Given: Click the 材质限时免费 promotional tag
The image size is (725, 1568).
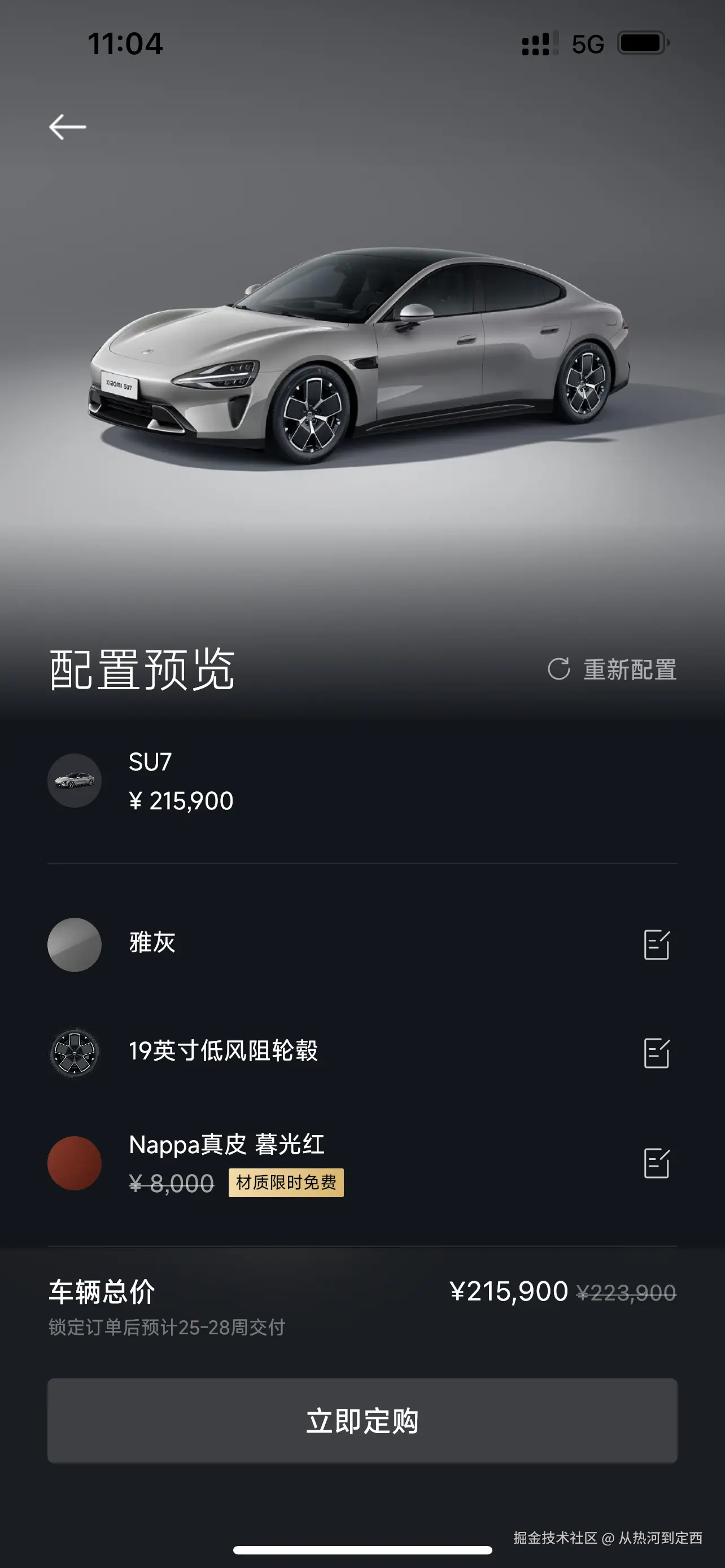Looking at the screenshot, I should click(286, 1182).
